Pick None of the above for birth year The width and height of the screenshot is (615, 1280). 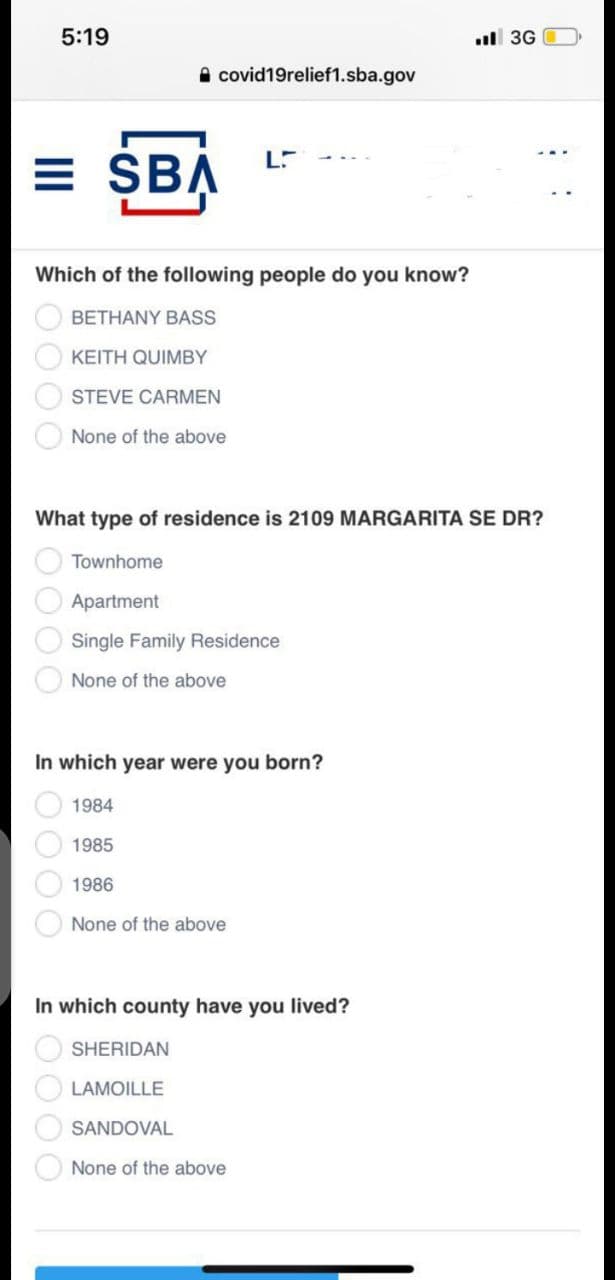pyautogui.click(x=49, y=924)
